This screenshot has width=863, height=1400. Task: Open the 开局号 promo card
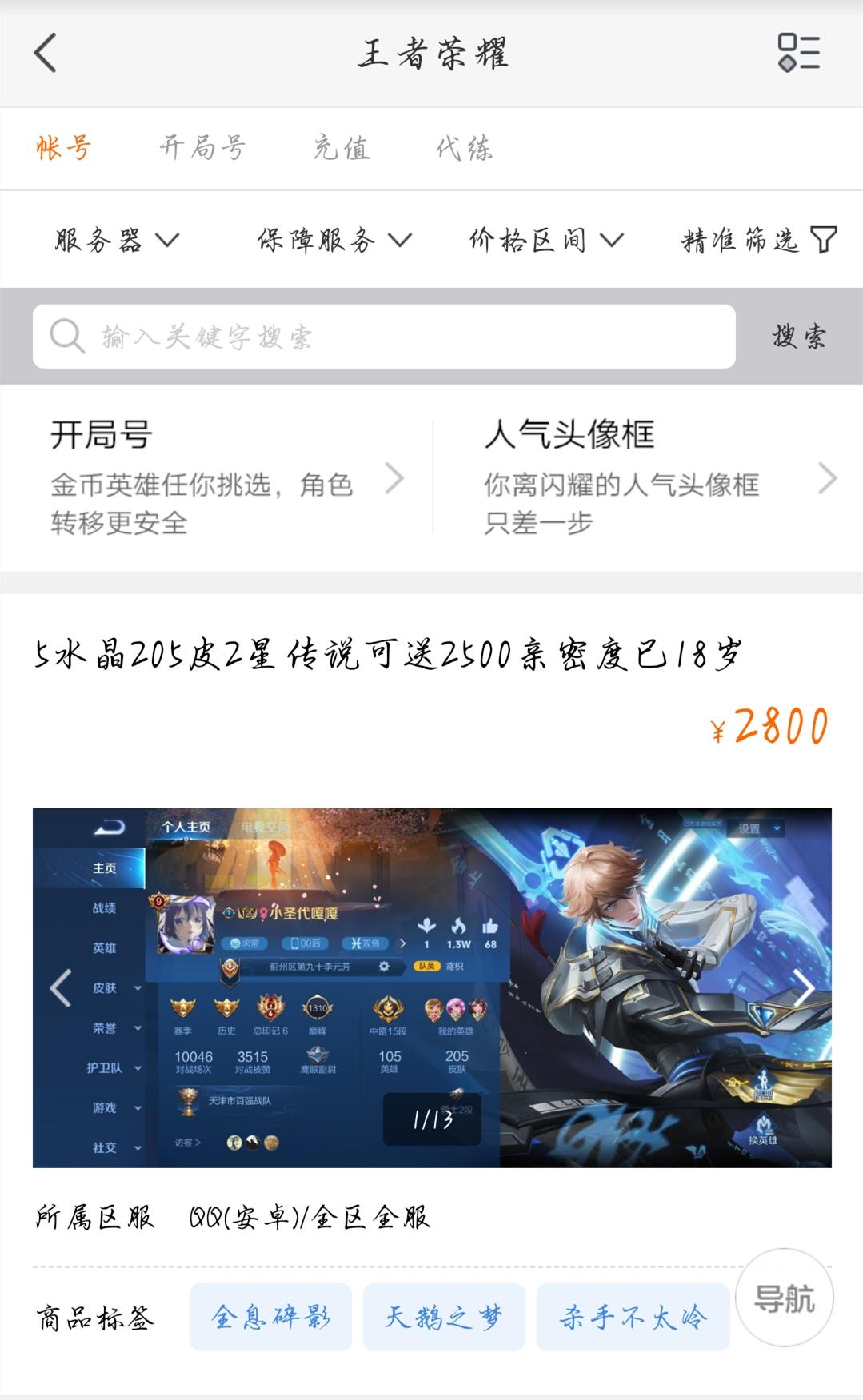[224, 477]
